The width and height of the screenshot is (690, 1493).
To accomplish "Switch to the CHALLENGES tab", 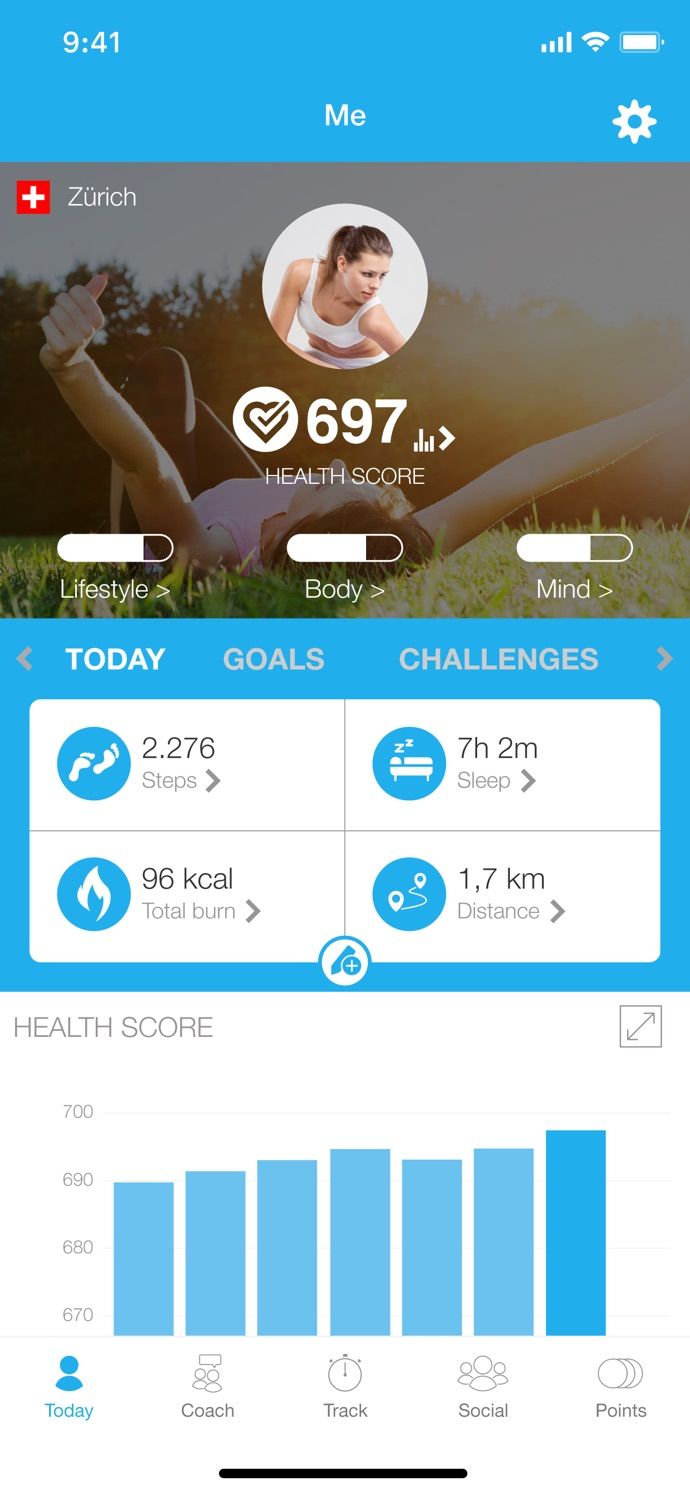I will click(x=499, y=659).
